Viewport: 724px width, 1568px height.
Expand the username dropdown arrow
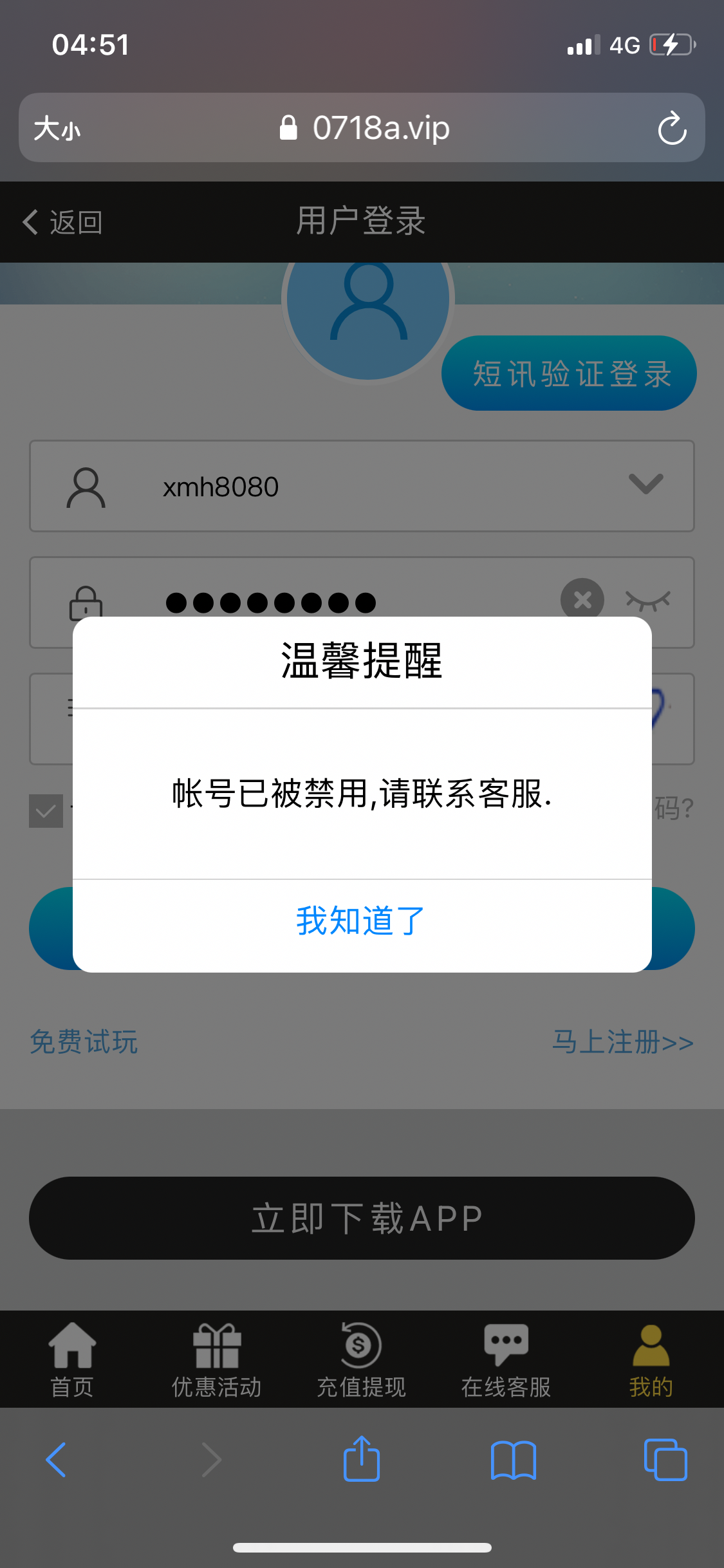(645, 485)
